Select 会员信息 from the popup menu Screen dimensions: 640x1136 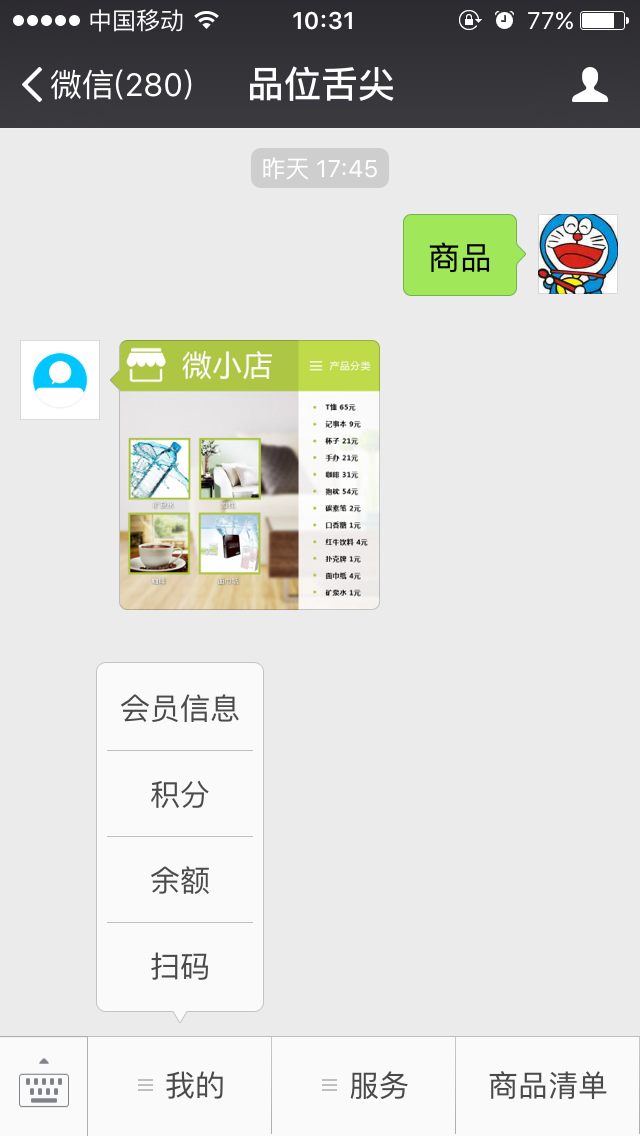pyautogui.click(x=180, y=708)
